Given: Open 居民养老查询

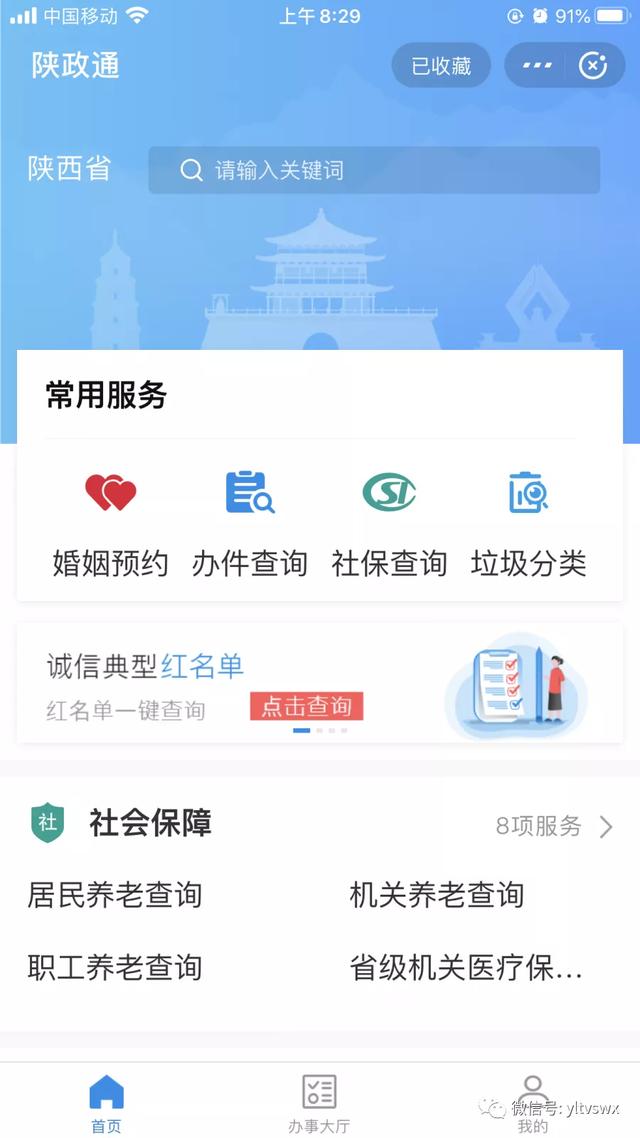Looking at the screenshot, I should point(115,895).
